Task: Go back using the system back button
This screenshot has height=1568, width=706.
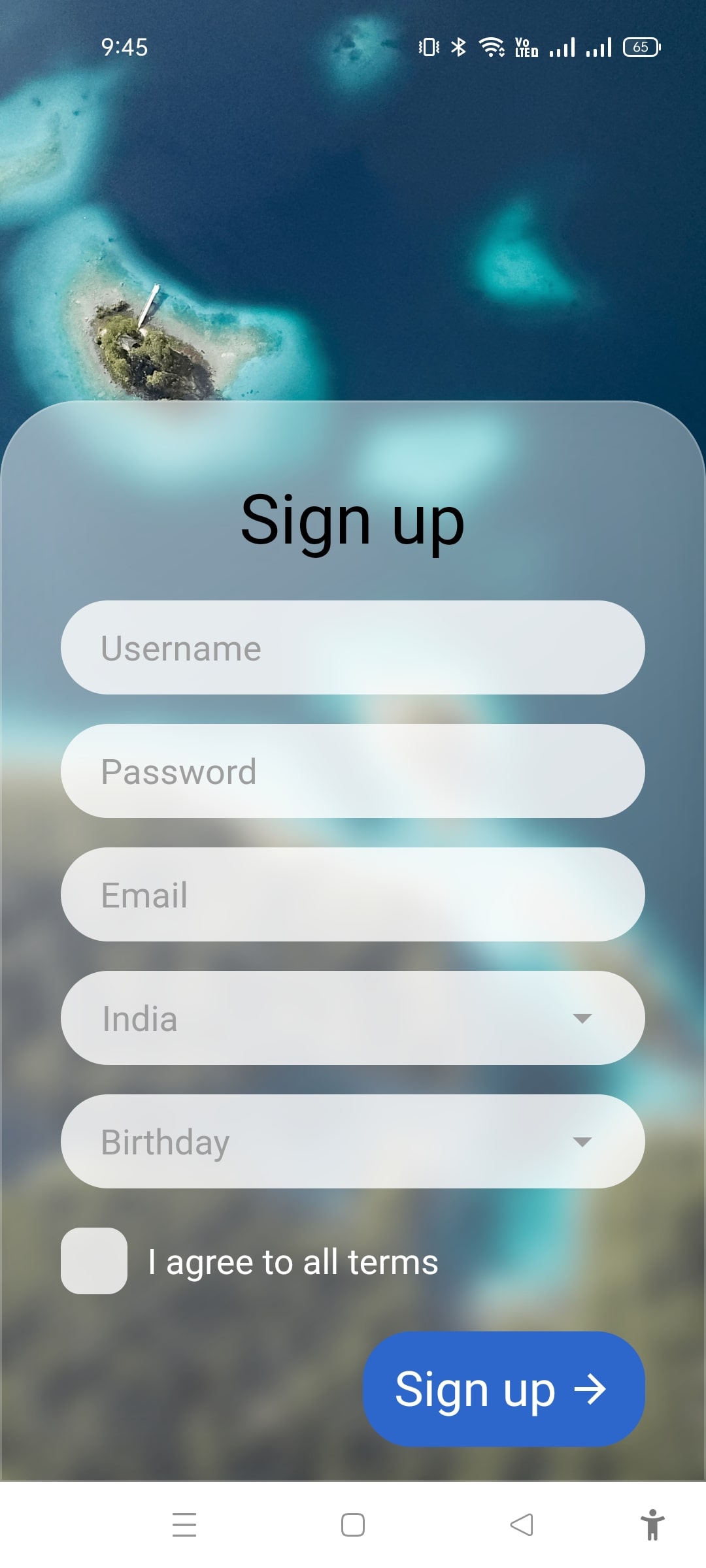Action: click(522, 1525)
